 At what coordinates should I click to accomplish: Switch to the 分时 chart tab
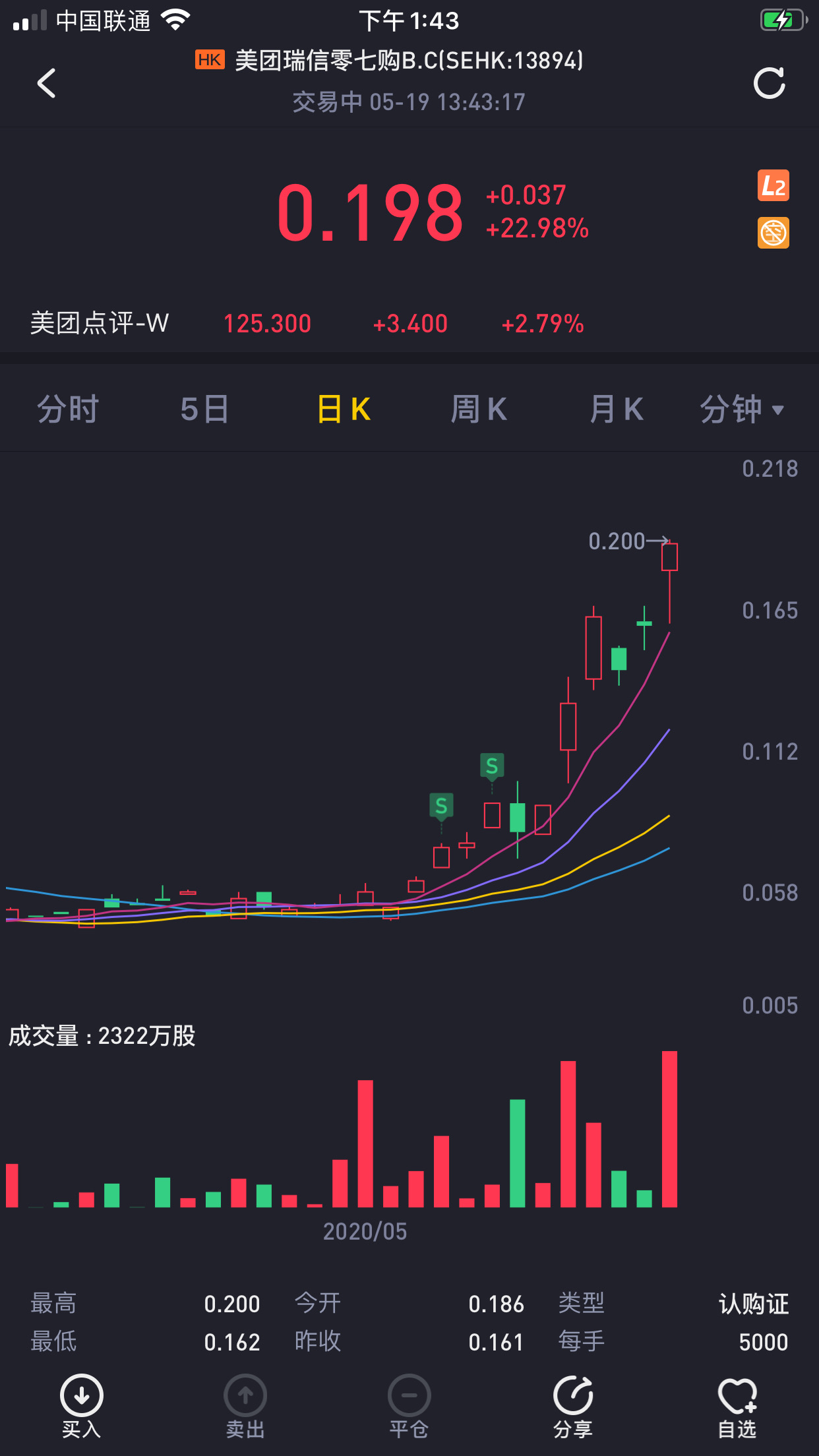tap(68, 409)
